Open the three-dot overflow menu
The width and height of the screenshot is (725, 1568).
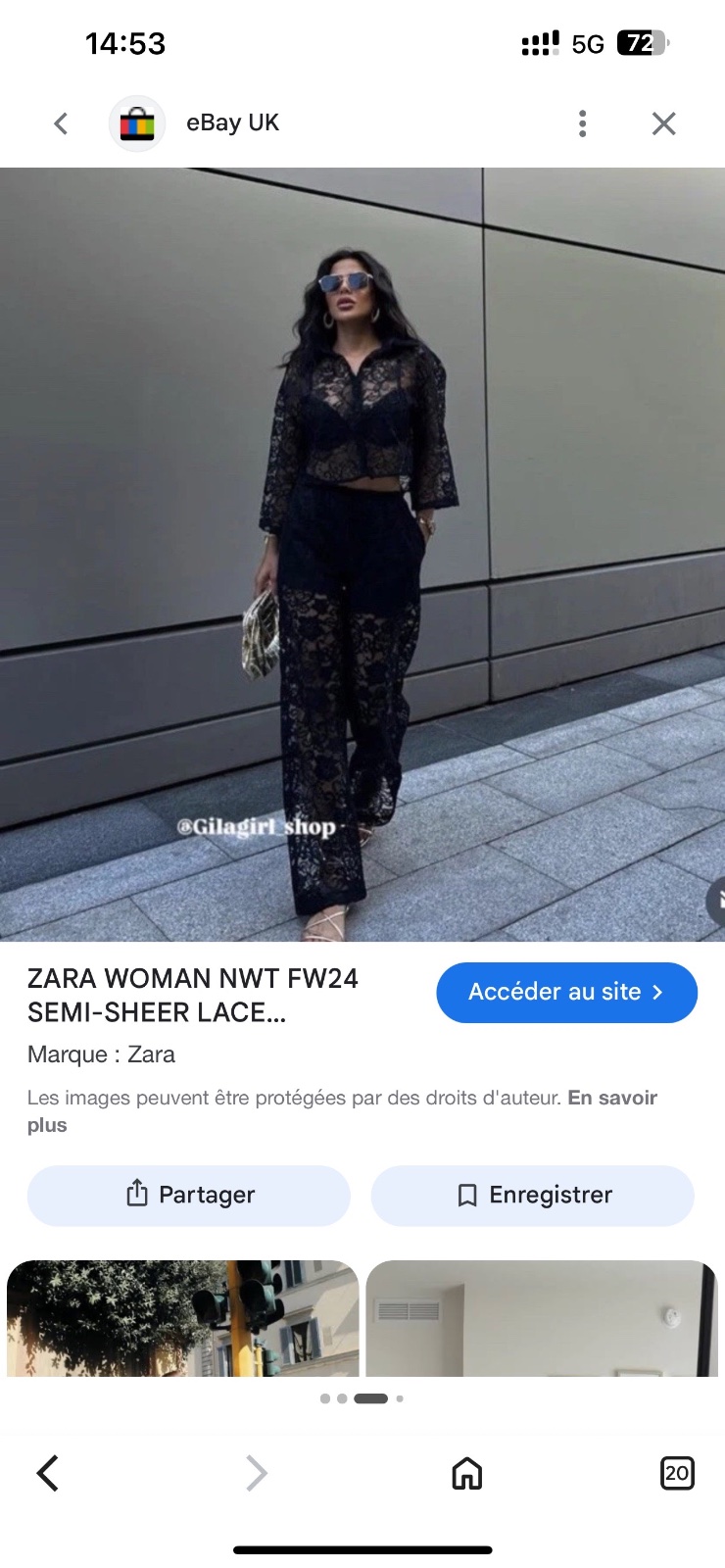pyautogui.click(x=583, y=123)
